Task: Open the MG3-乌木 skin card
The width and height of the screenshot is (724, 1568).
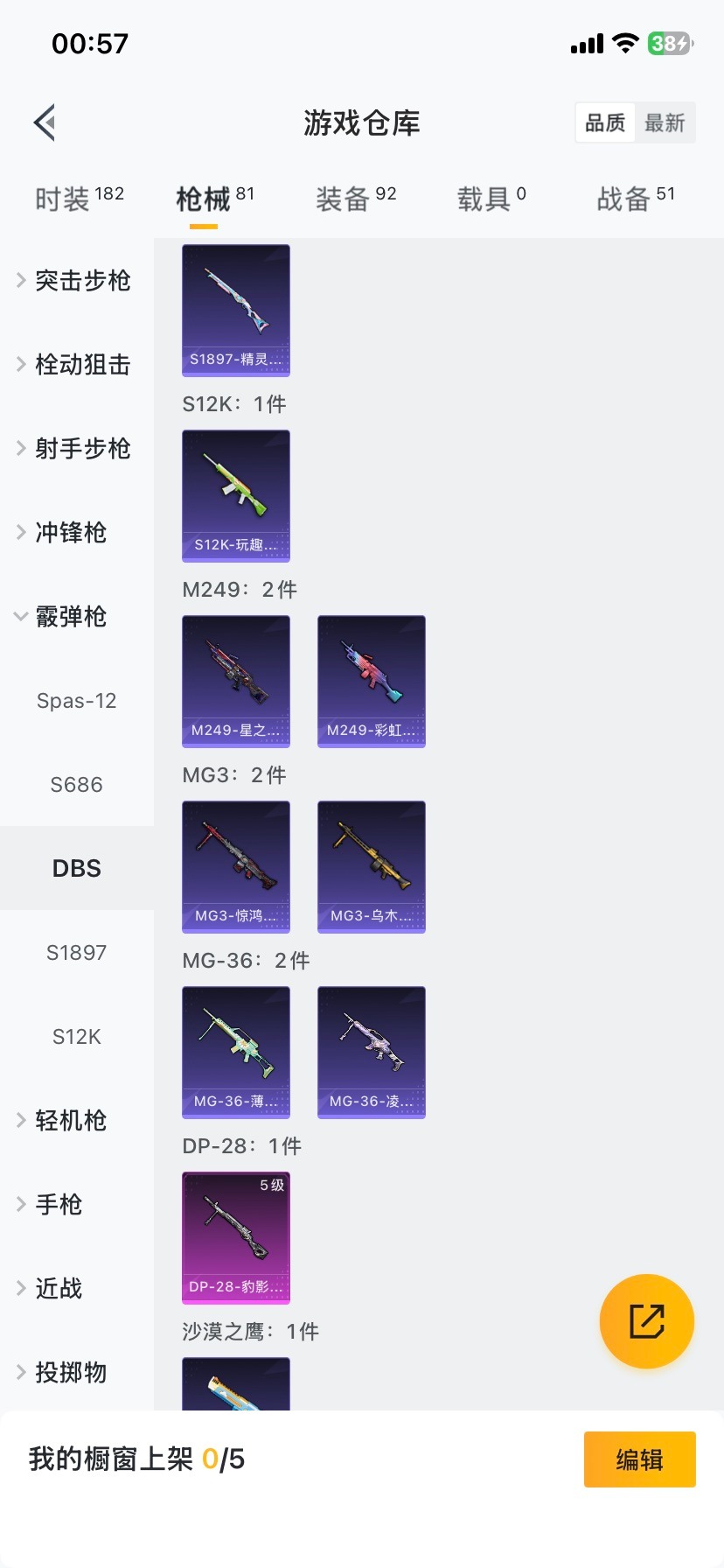Action: [x=372, y=866]
